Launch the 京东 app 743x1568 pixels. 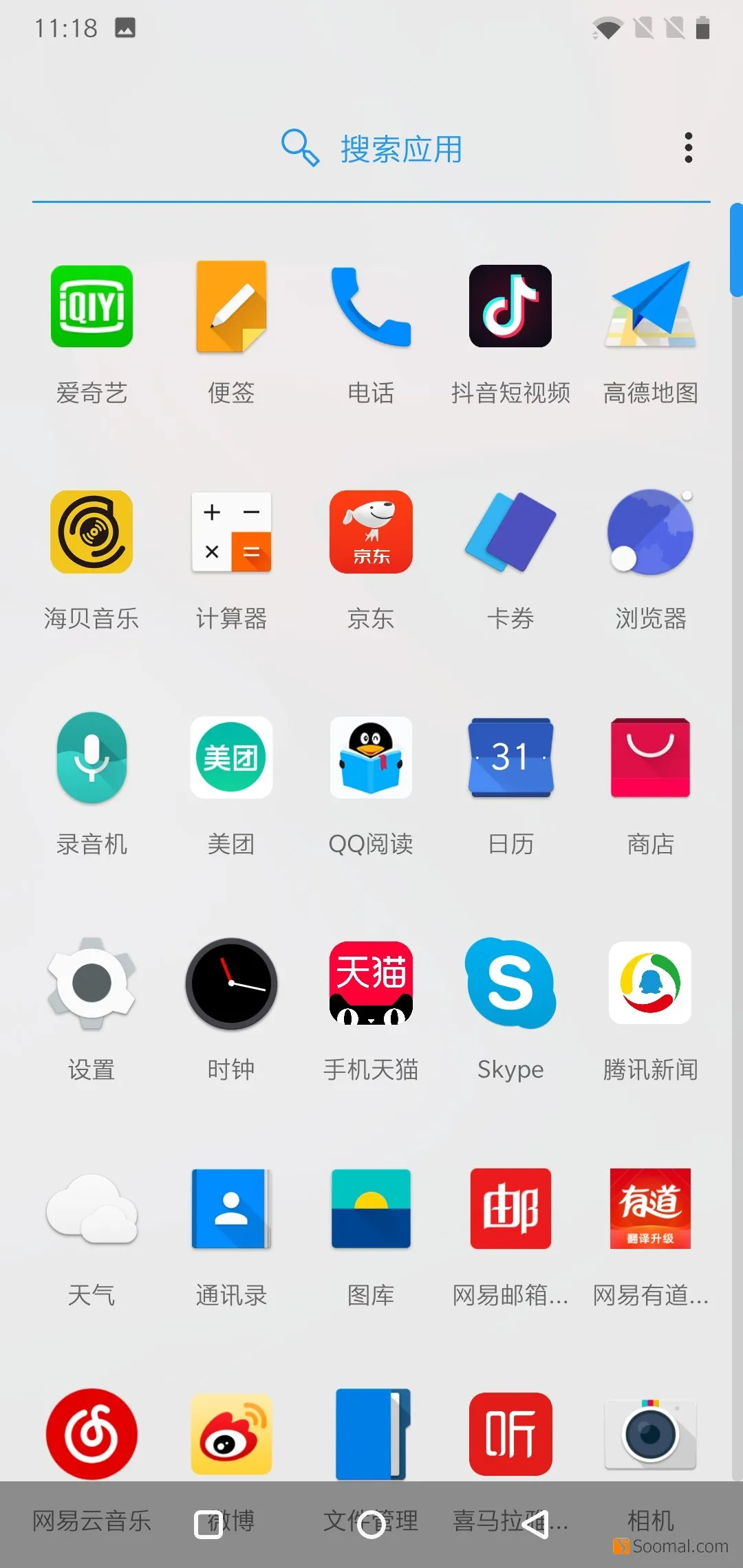[x=371, y=532]
